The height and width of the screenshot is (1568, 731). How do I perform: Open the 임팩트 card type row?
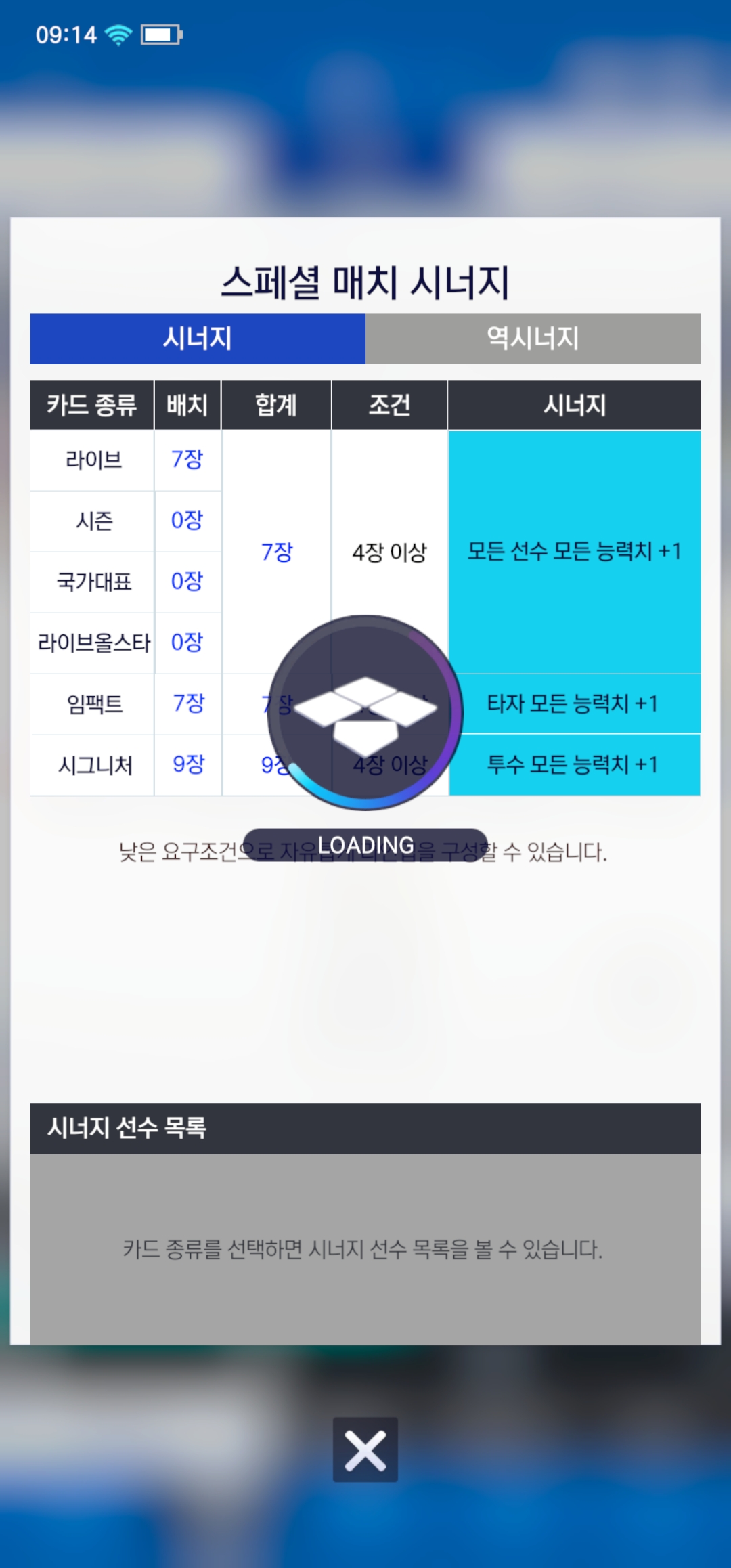(x=125, y=704)
